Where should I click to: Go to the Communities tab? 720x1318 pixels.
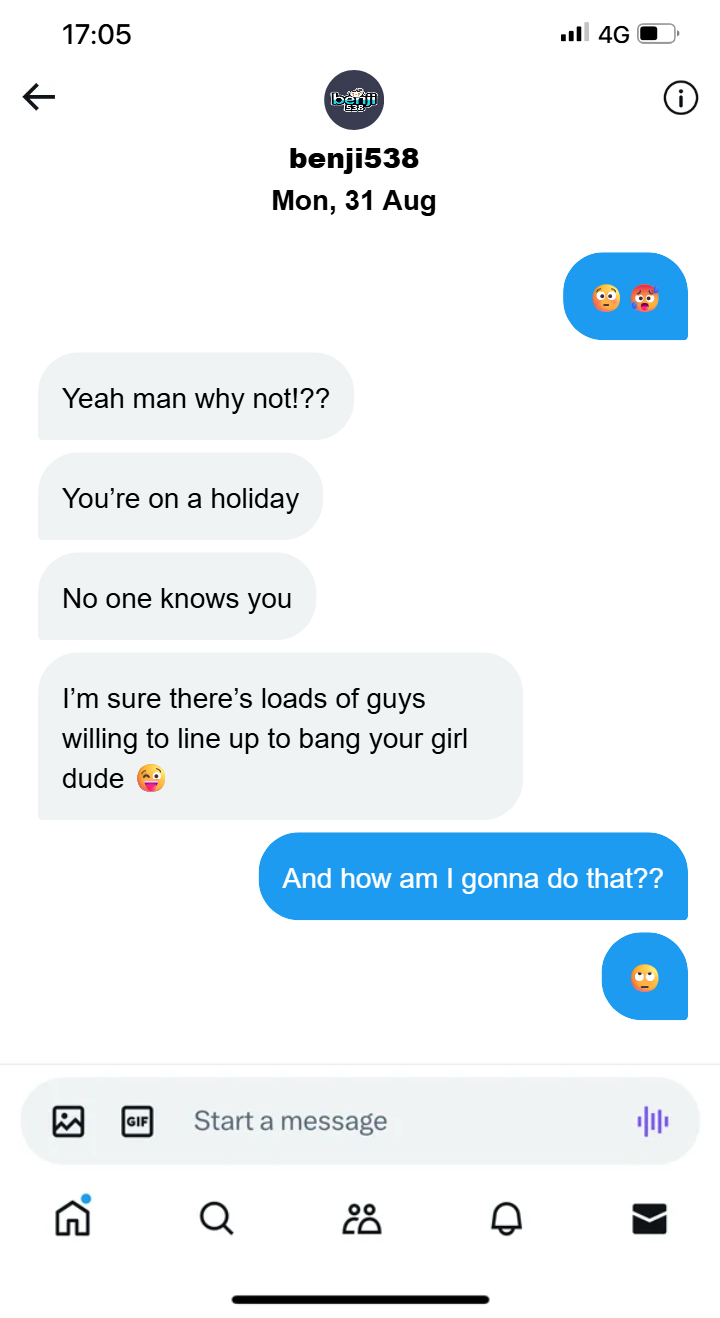(362, 1218)
